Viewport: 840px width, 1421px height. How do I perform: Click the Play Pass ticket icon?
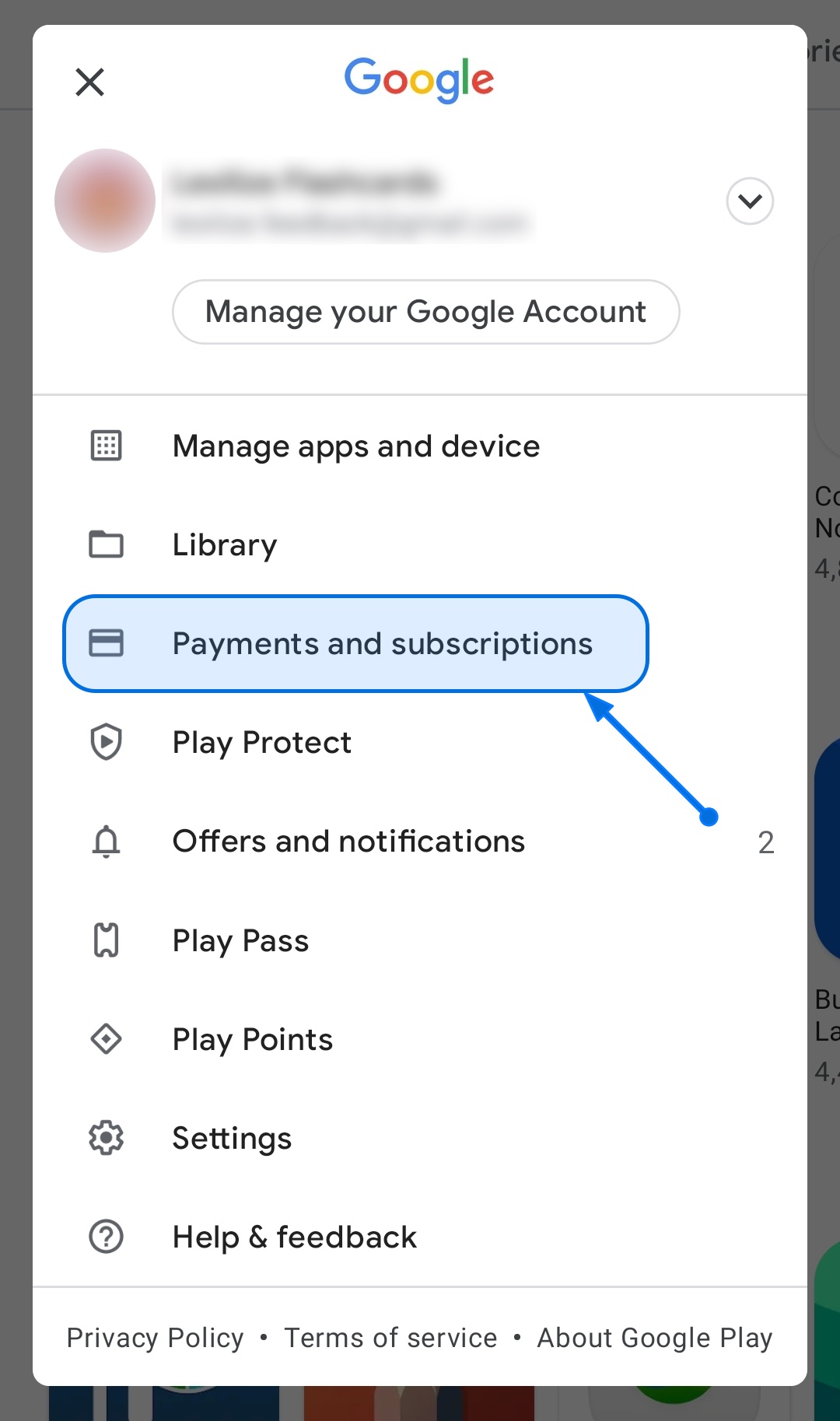coord(107,940)
